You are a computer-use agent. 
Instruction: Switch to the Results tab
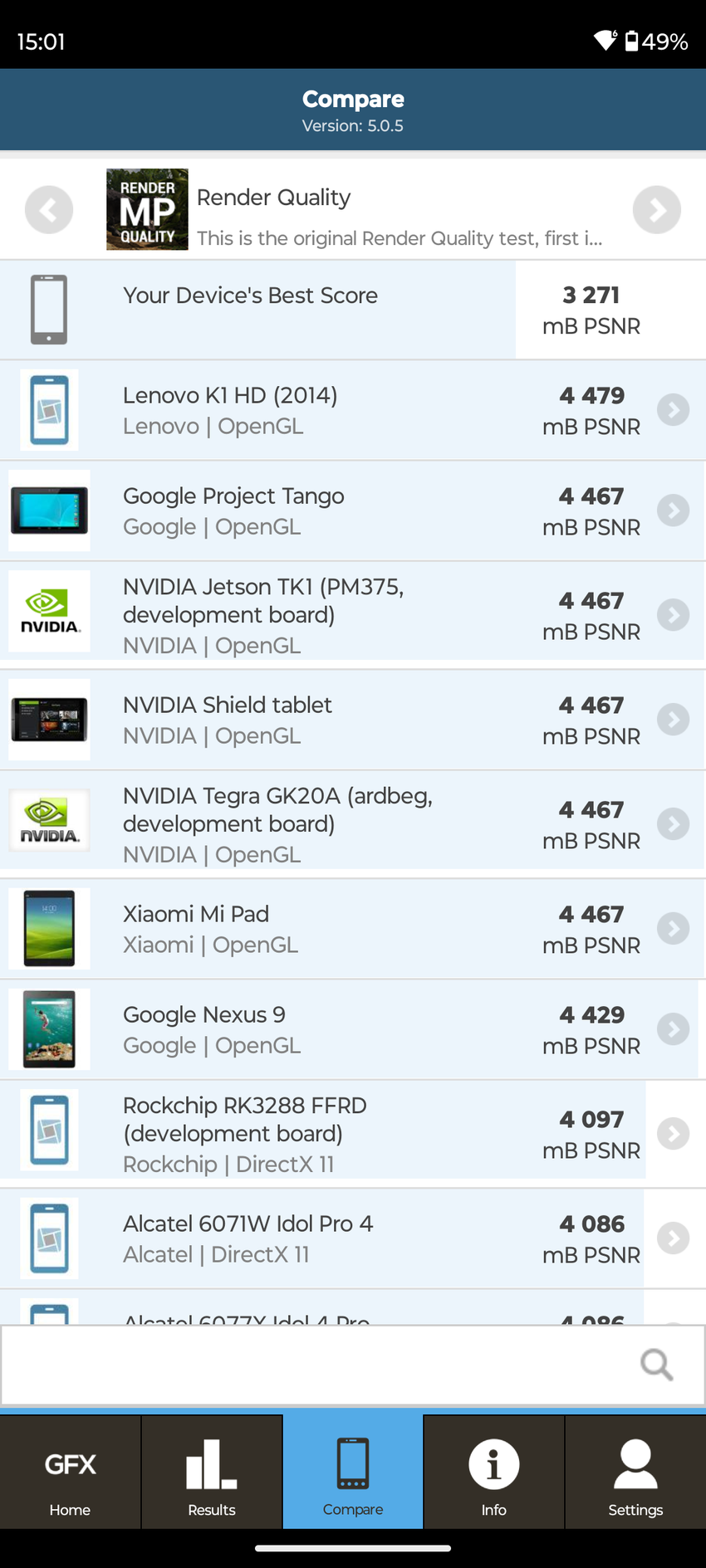[x=212, y=1472]
